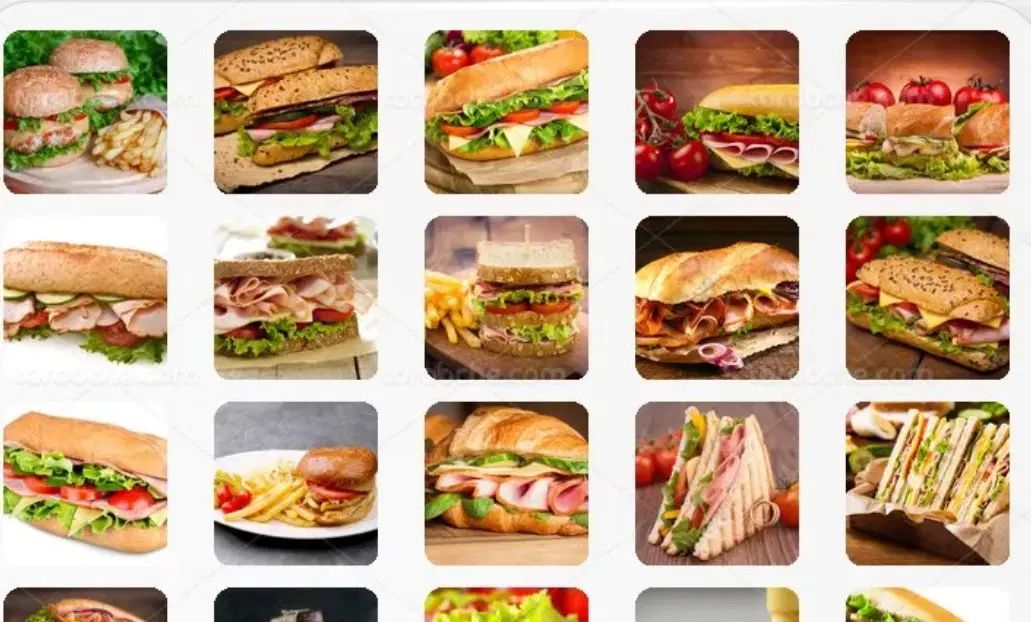This screenshot has height=622, width=1031.
Task: Select the sub sandwich with cheese triangle image
Action: coord(506,111)
